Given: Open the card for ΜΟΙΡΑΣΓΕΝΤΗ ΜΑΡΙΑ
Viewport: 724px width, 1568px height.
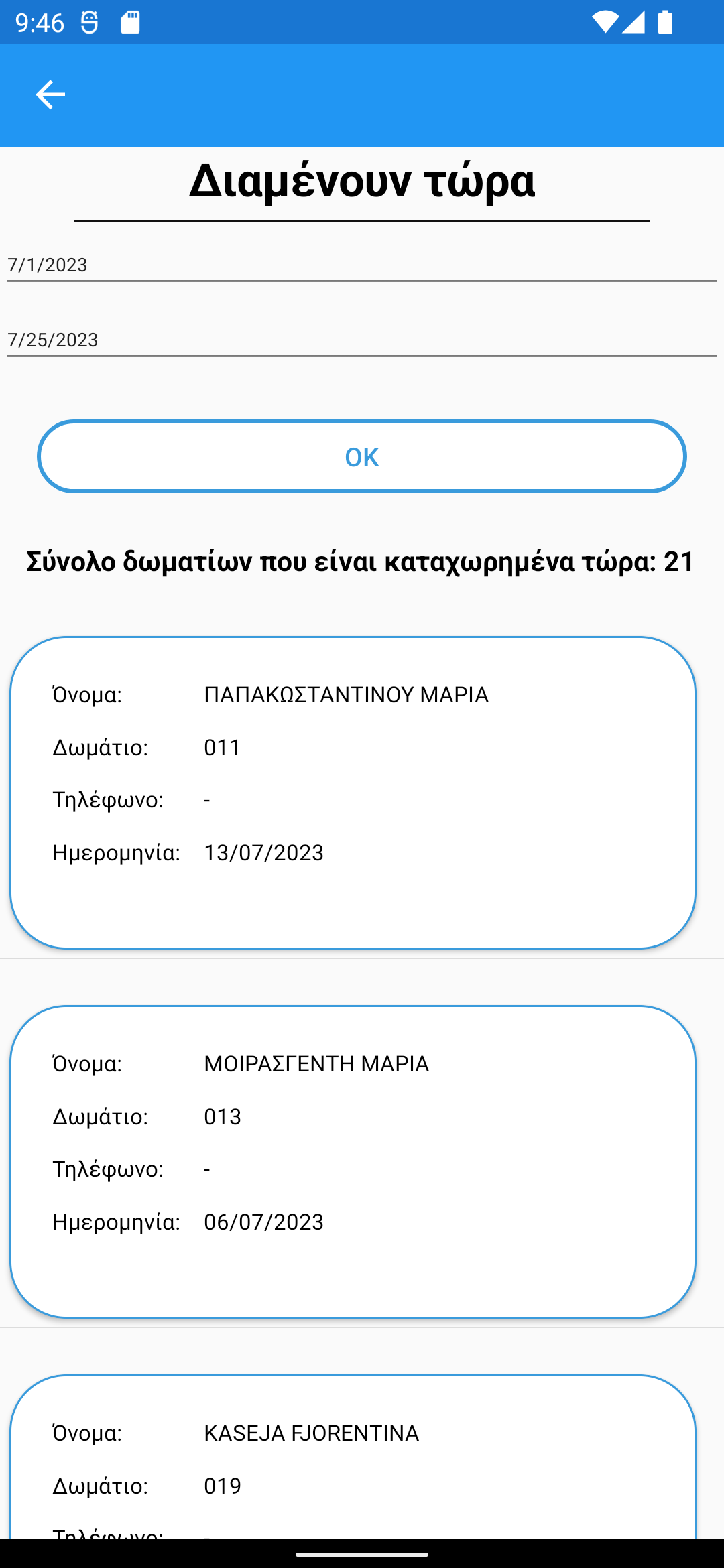Looking at the screenshot, I should pyautogui.click(x=353, y=1162).
